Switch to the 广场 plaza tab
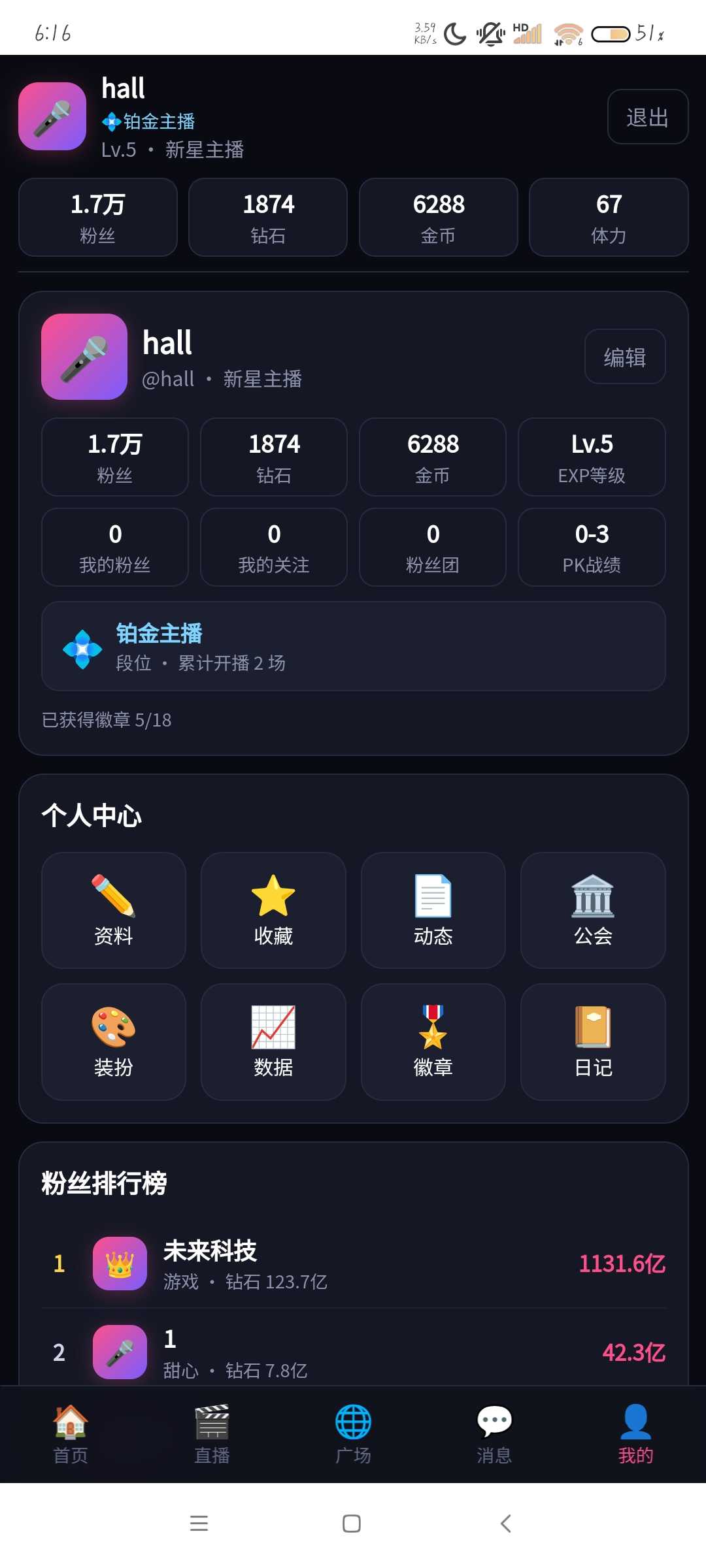This screenshot has height=1568, width=706. [353, 1434]
